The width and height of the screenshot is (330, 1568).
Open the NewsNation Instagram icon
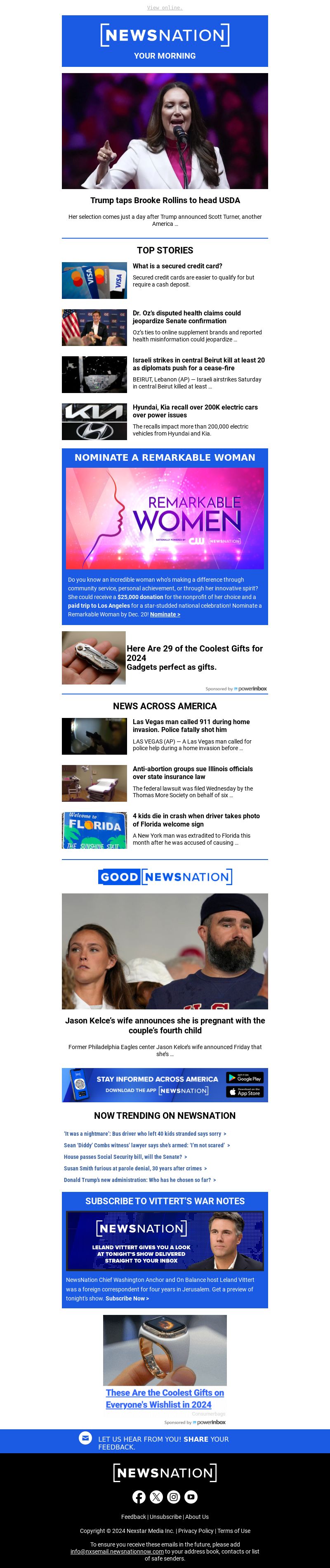[x=174, y=1497]
